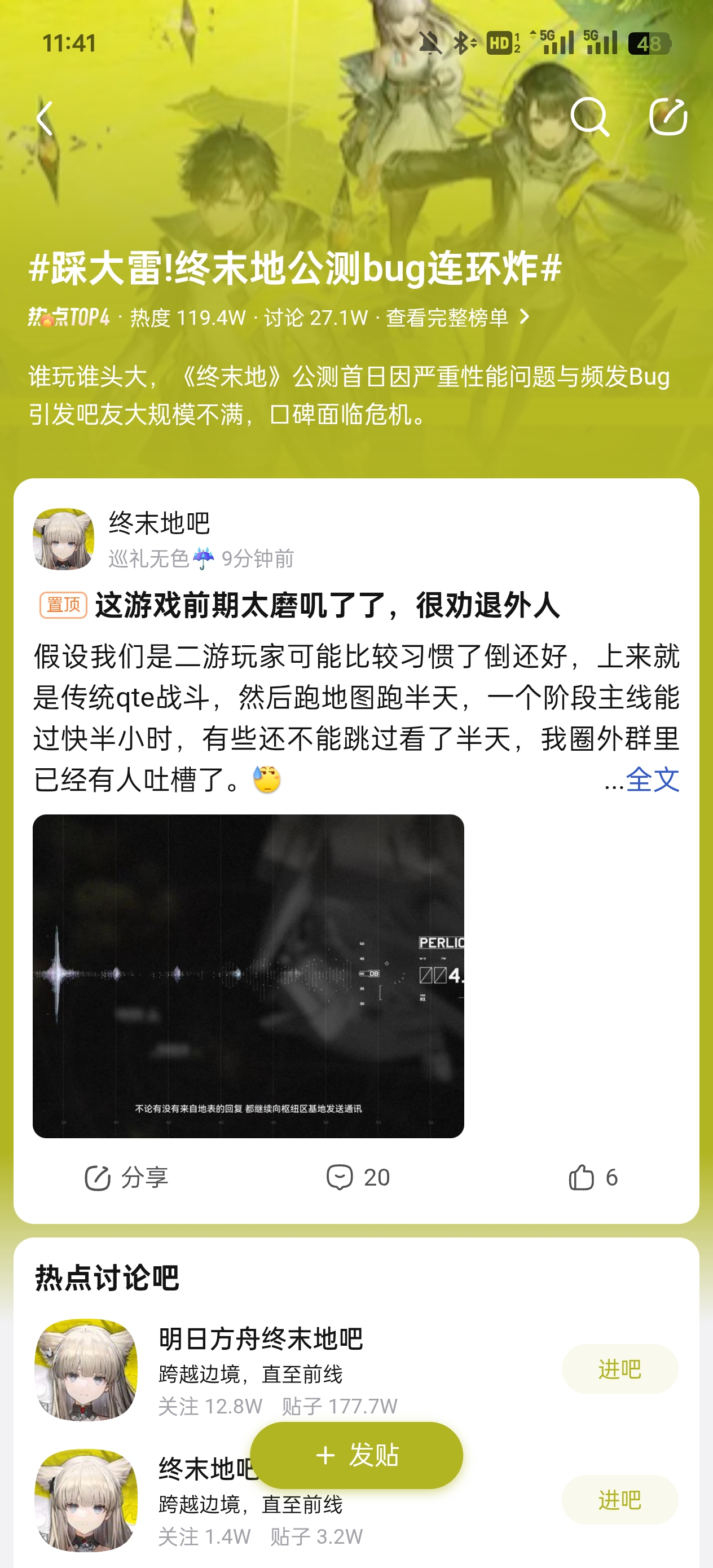Tap 进吧 for 明日方舟终末地吧

tap(619, 1369)
